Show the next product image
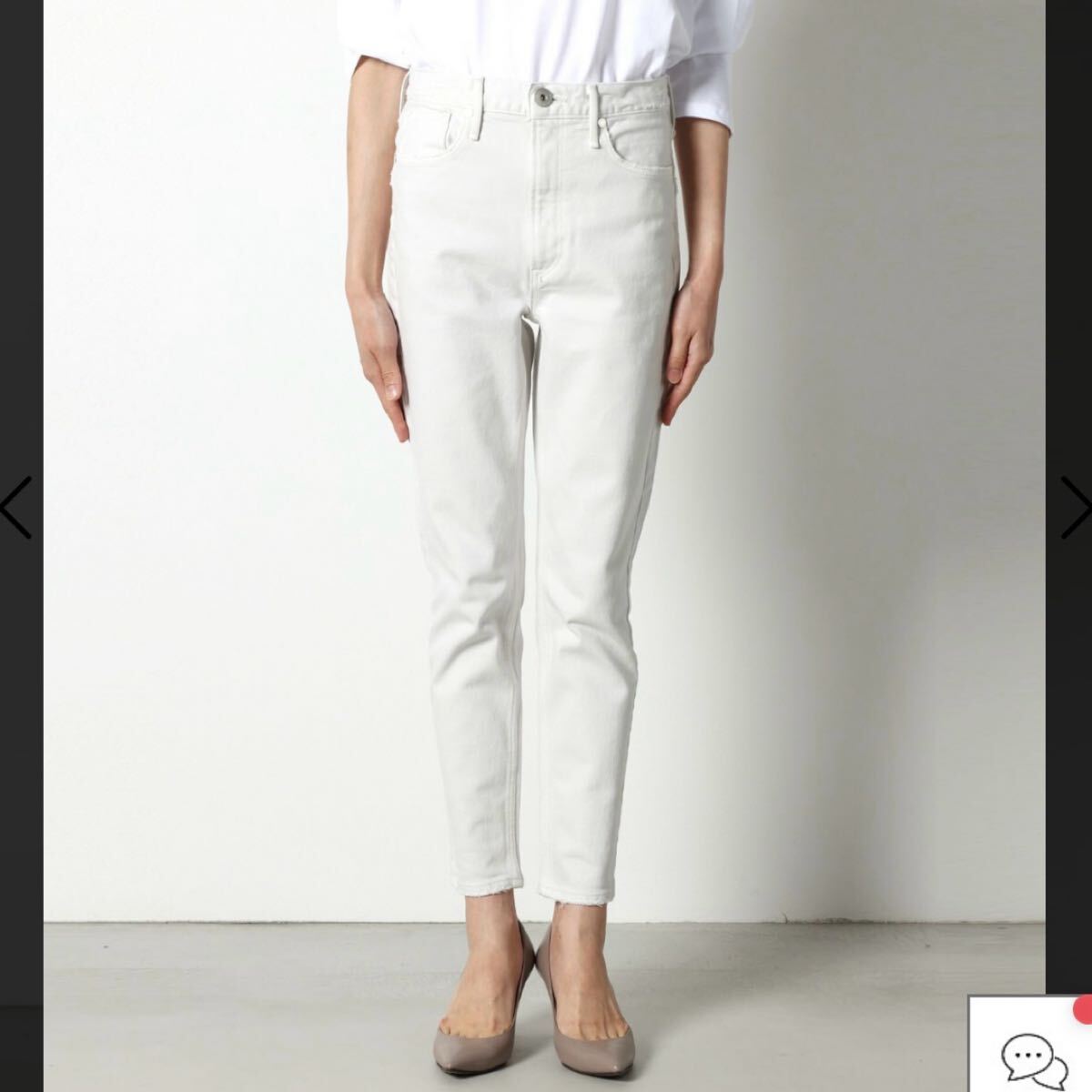 point(1075,507)
